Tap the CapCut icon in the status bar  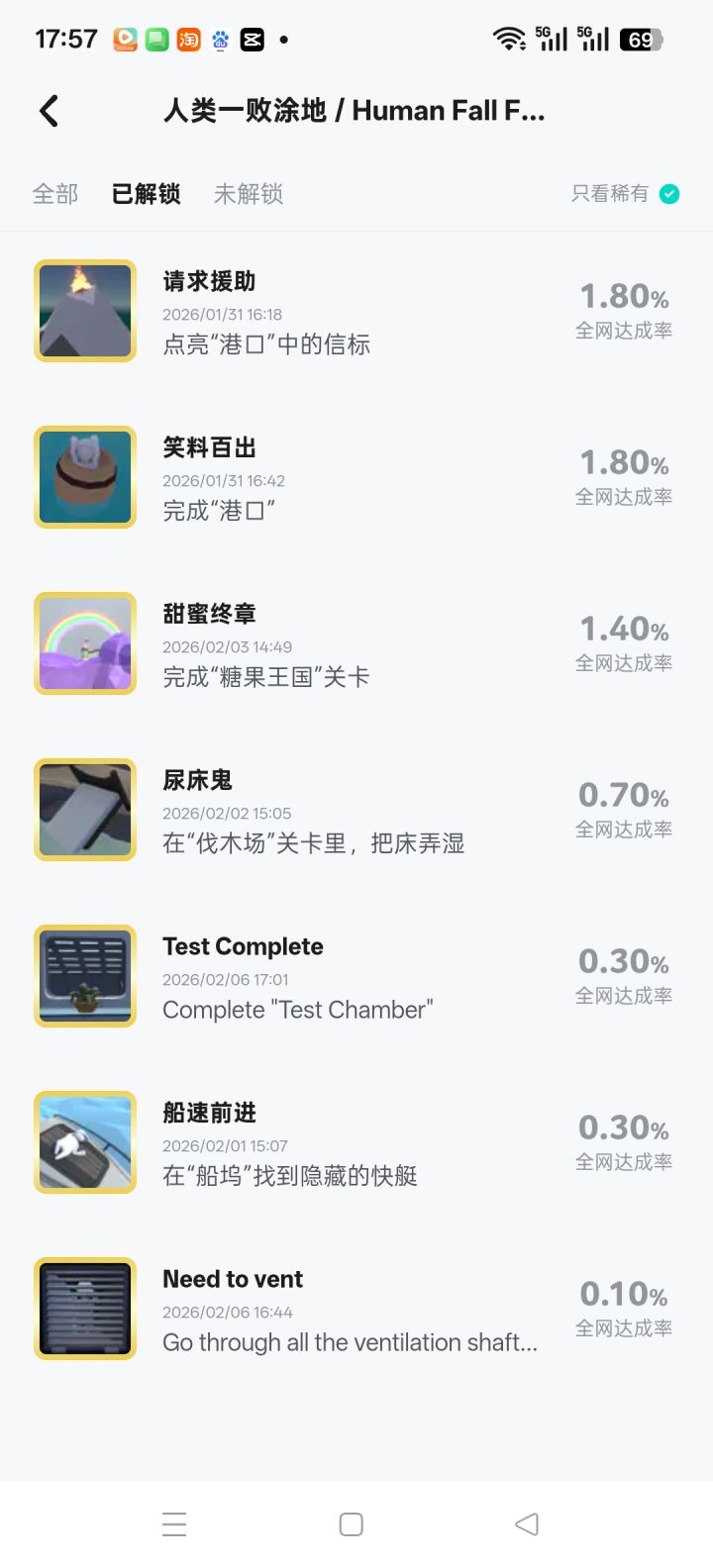253,39
